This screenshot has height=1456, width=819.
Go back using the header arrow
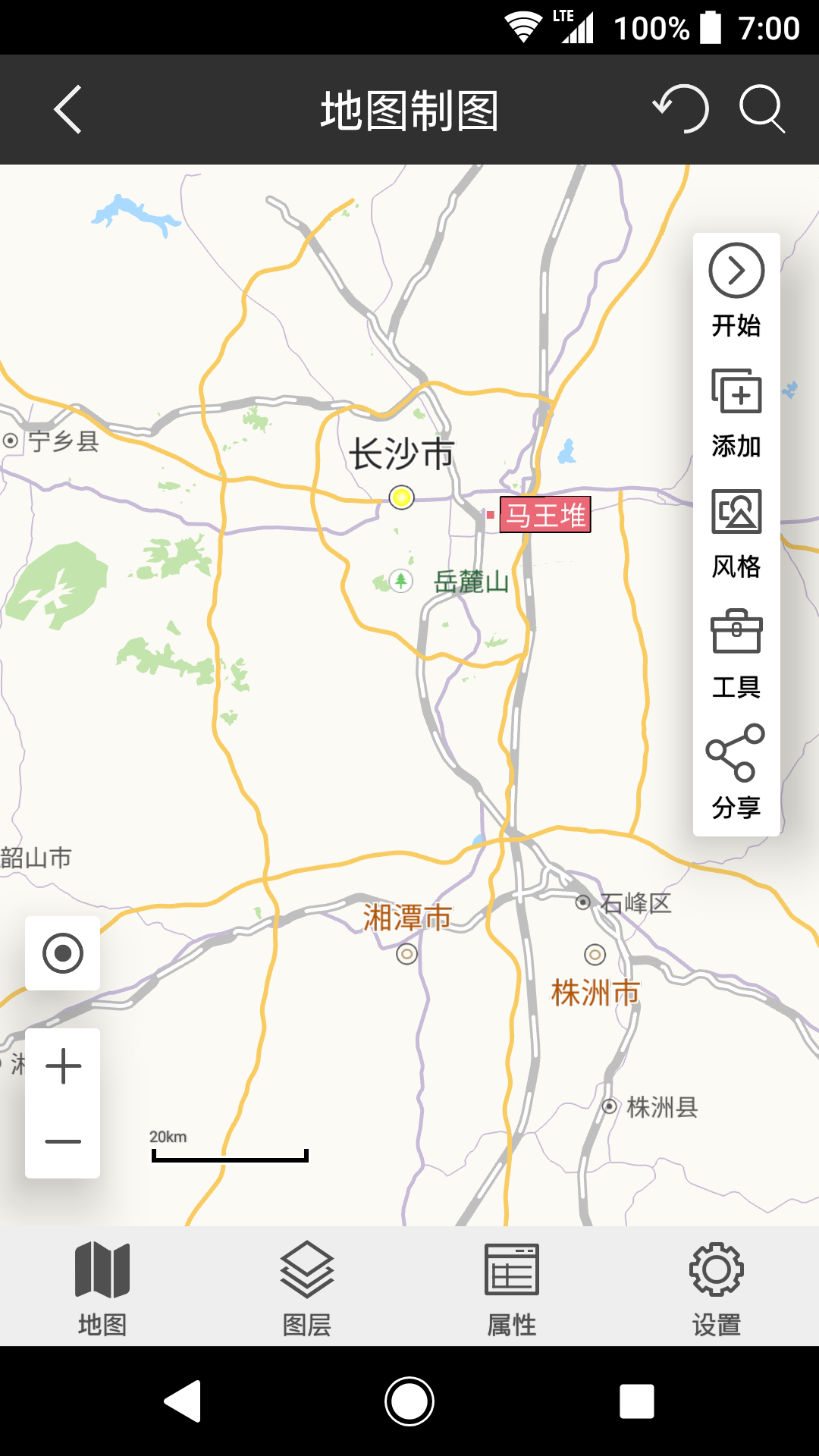(67, 110)
